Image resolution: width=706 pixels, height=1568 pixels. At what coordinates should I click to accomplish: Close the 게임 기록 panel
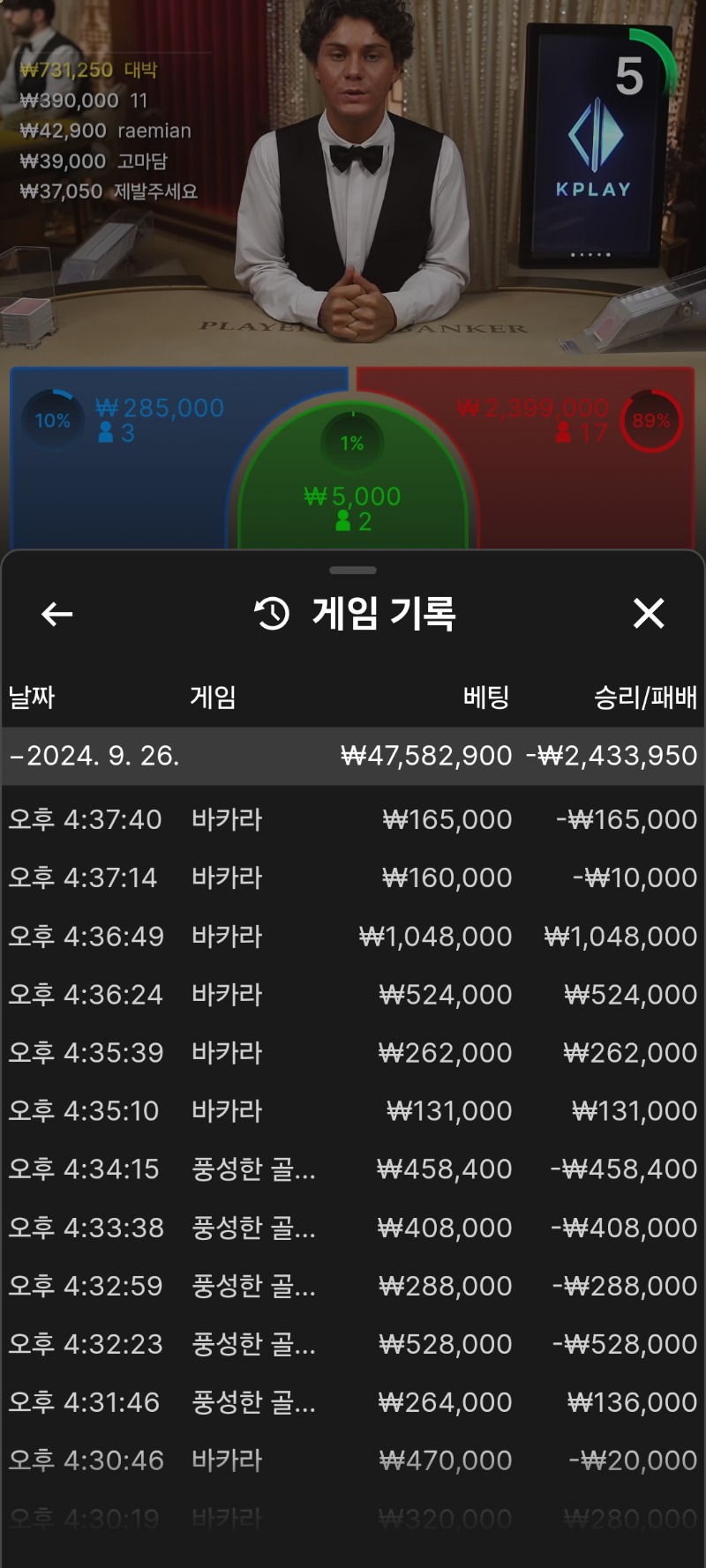649,613
